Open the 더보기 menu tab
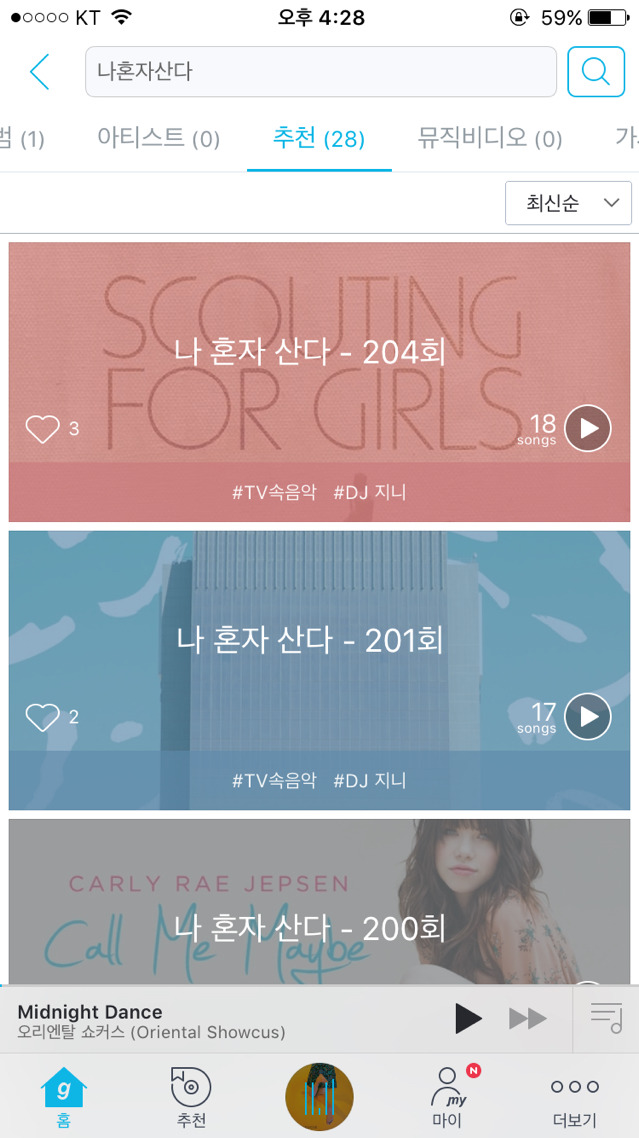The image size is (639, 1138). pyautogui.click(x=575, y=1096)
